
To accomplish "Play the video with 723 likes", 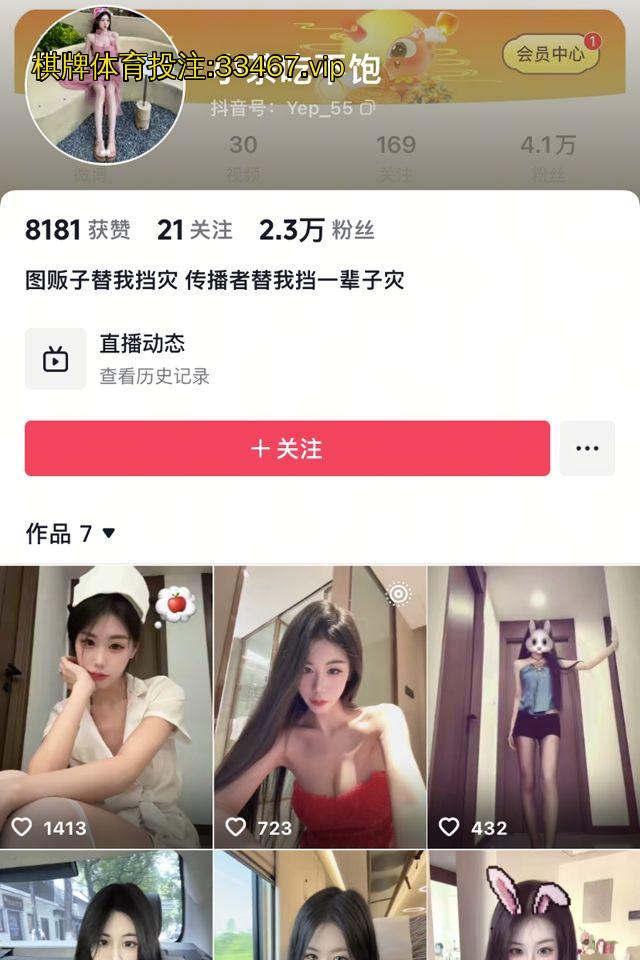I will point(320,706).
